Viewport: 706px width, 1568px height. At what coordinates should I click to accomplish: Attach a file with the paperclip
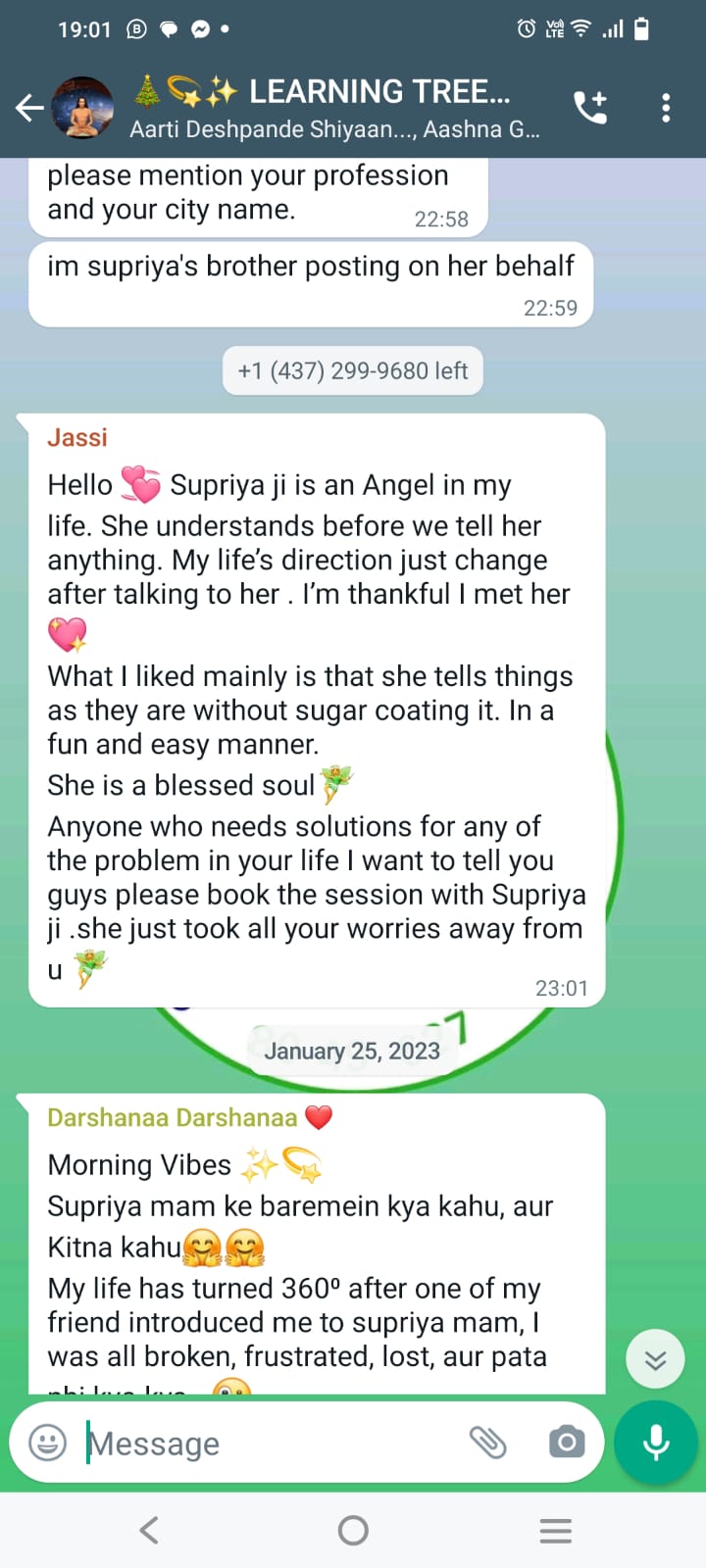[x=487, y=1443]
